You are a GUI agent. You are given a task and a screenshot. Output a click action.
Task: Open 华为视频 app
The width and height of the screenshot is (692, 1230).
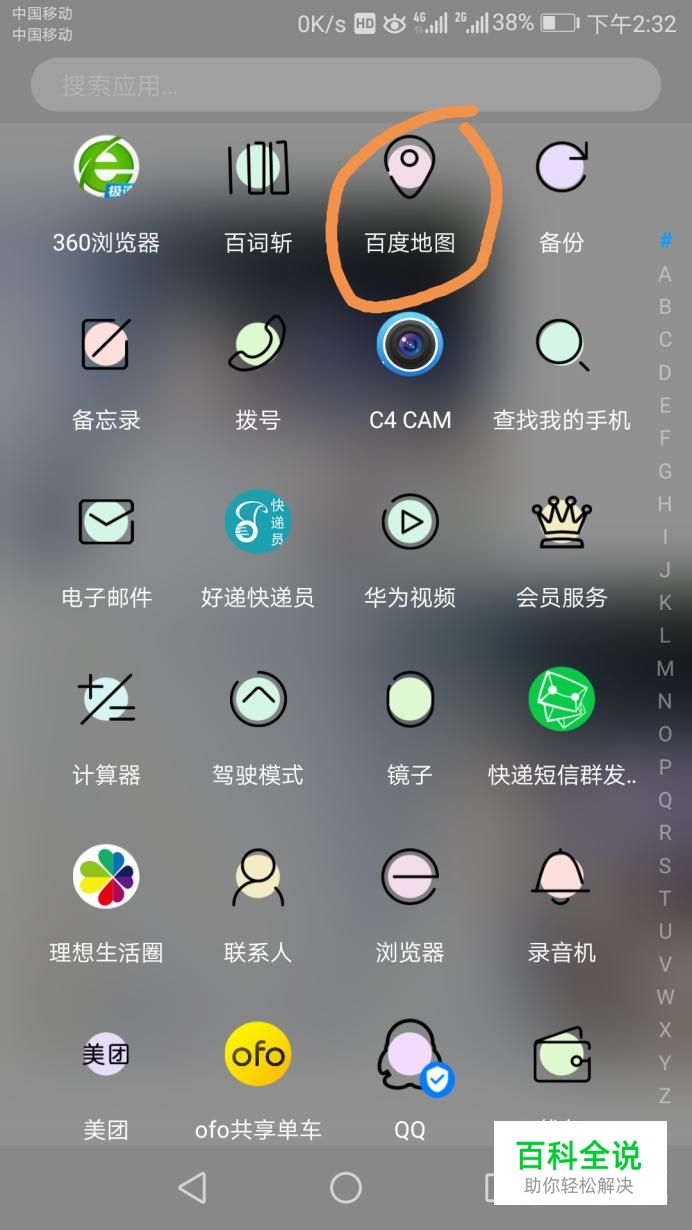[x=409, y=522]
